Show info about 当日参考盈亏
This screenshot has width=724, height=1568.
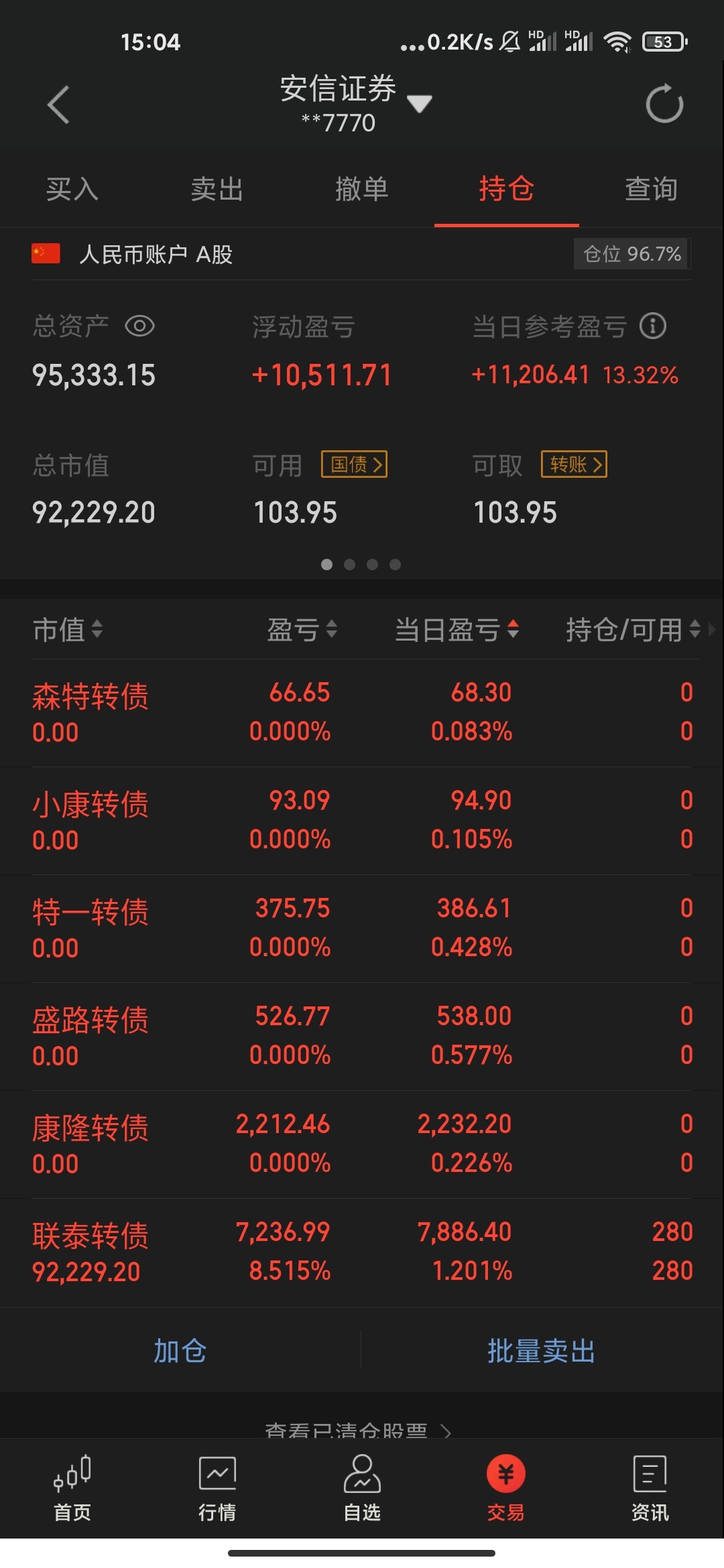653,326
